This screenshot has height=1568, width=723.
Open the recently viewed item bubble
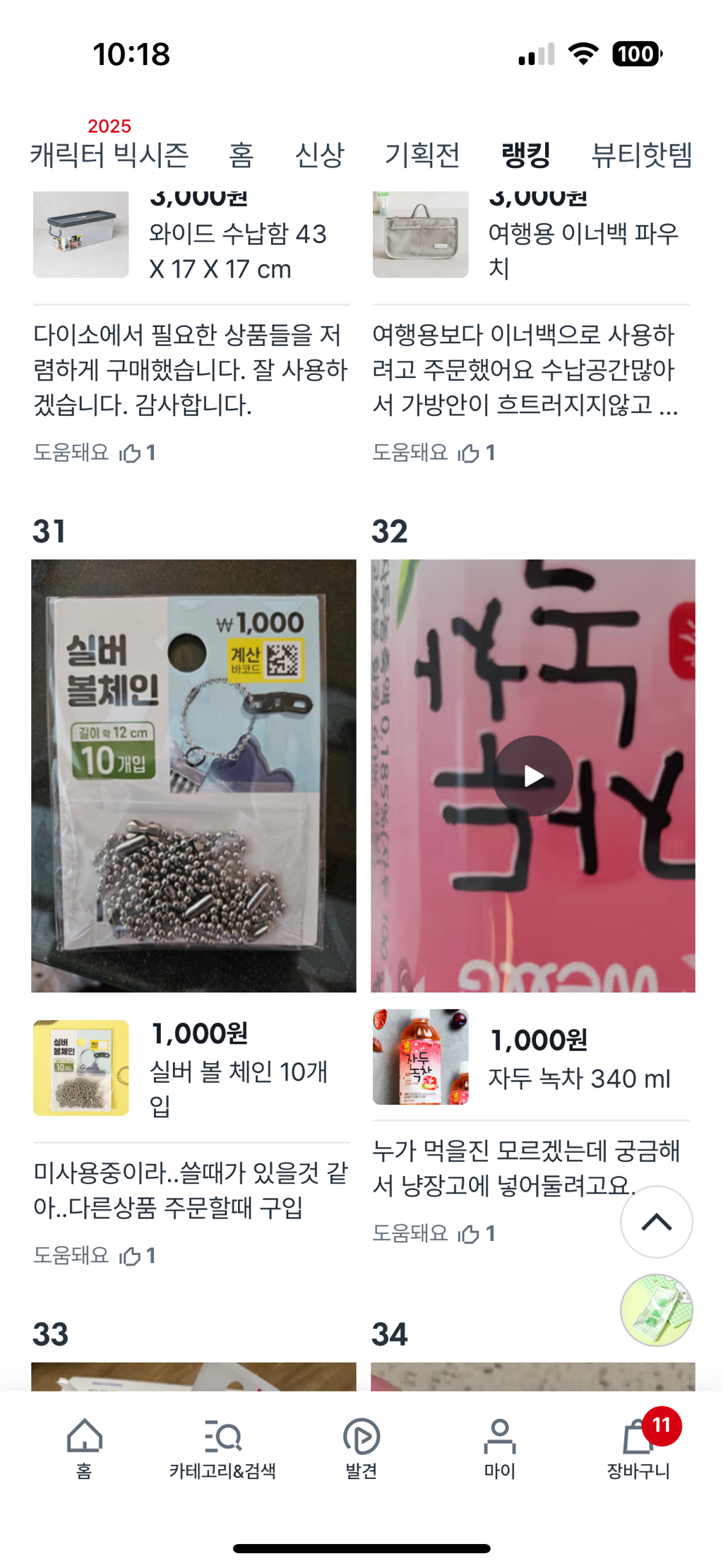click(656, 1310)
